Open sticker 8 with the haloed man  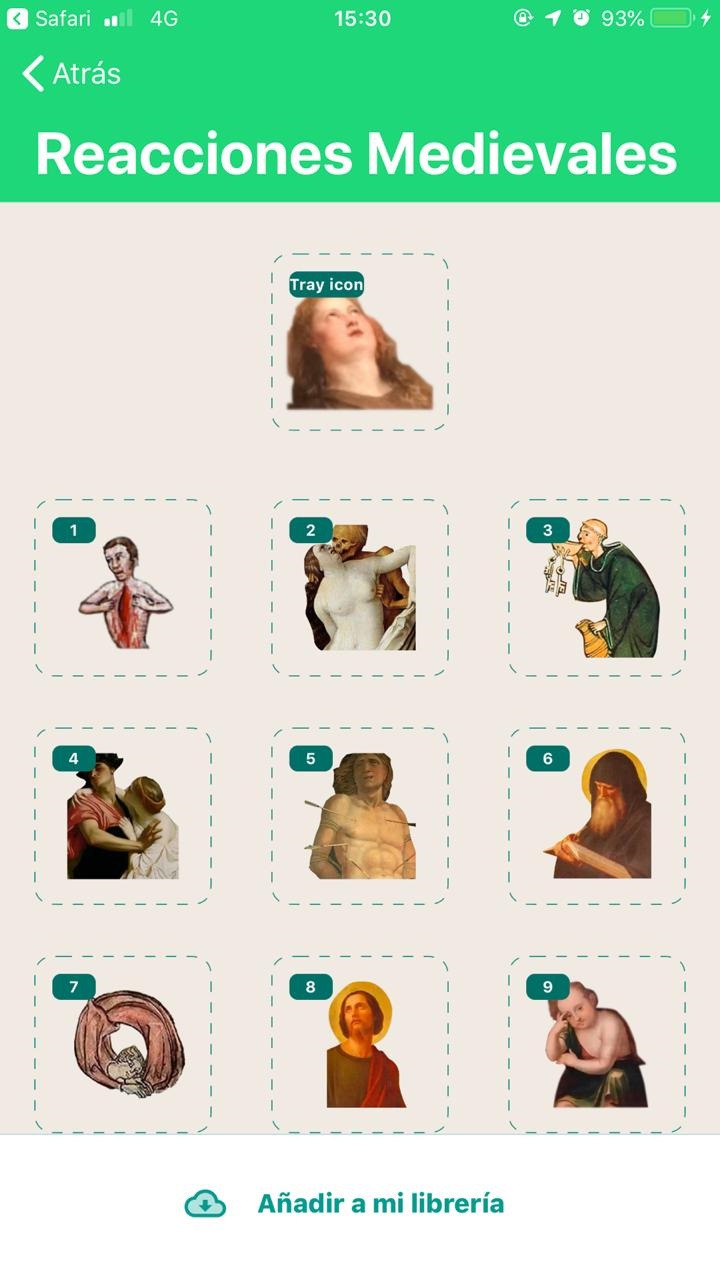(x=360, y=1045)
